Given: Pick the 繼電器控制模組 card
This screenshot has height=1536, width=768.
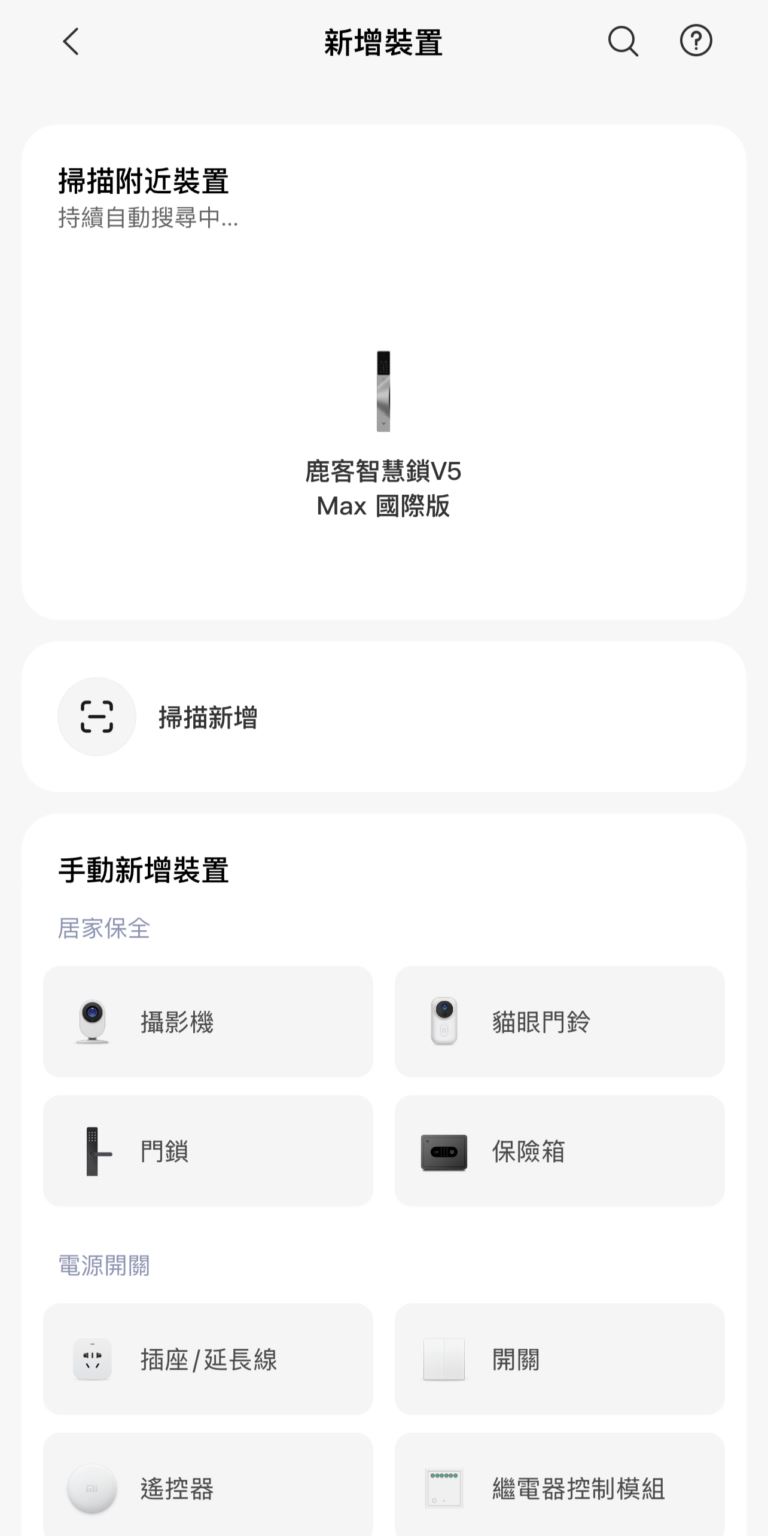Looking at the screenshot, I should pyautogui.click(x=559, y=1487).
